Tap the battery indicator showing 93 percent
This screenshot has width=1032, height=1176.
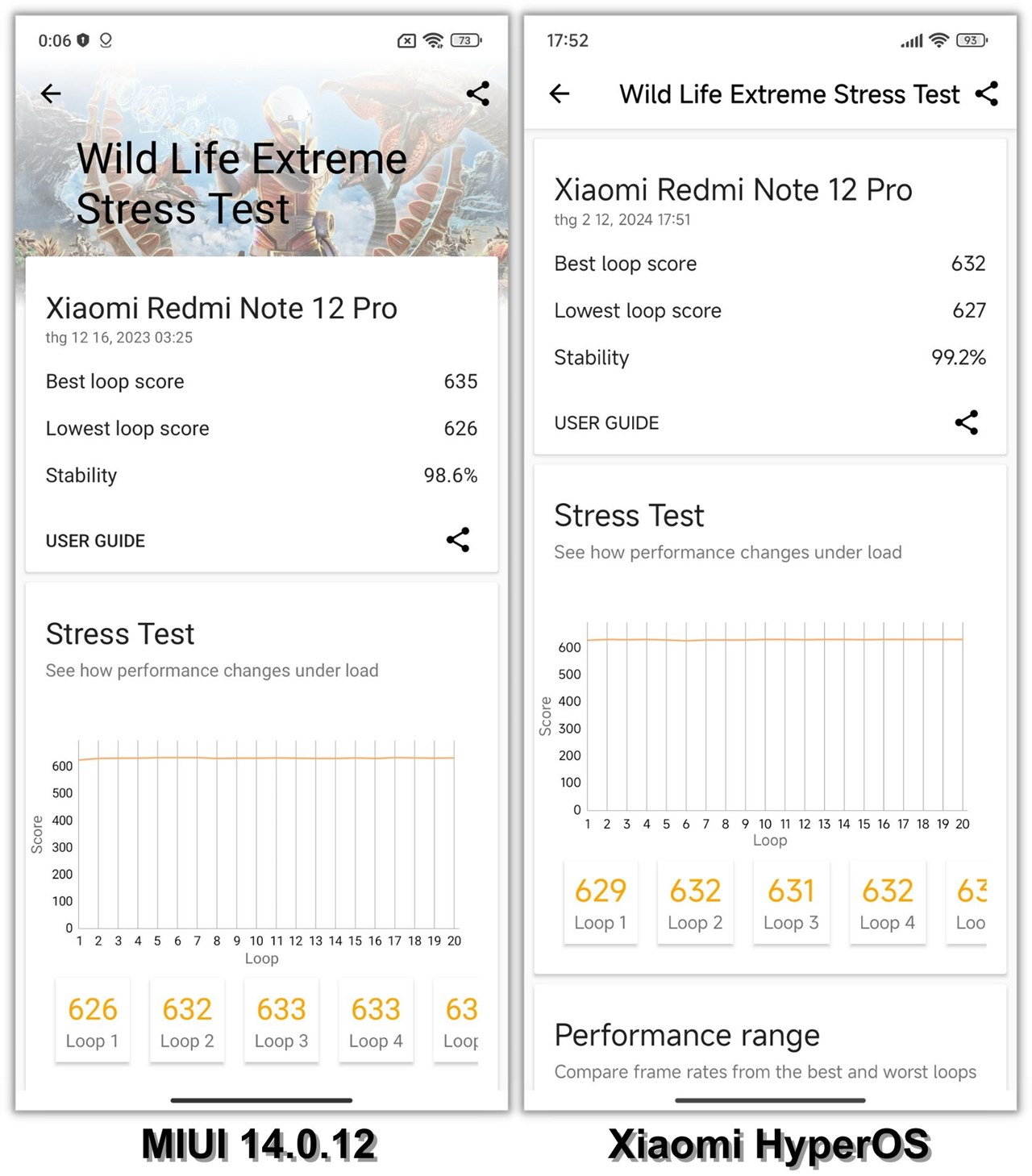click(x=970, y=39)
